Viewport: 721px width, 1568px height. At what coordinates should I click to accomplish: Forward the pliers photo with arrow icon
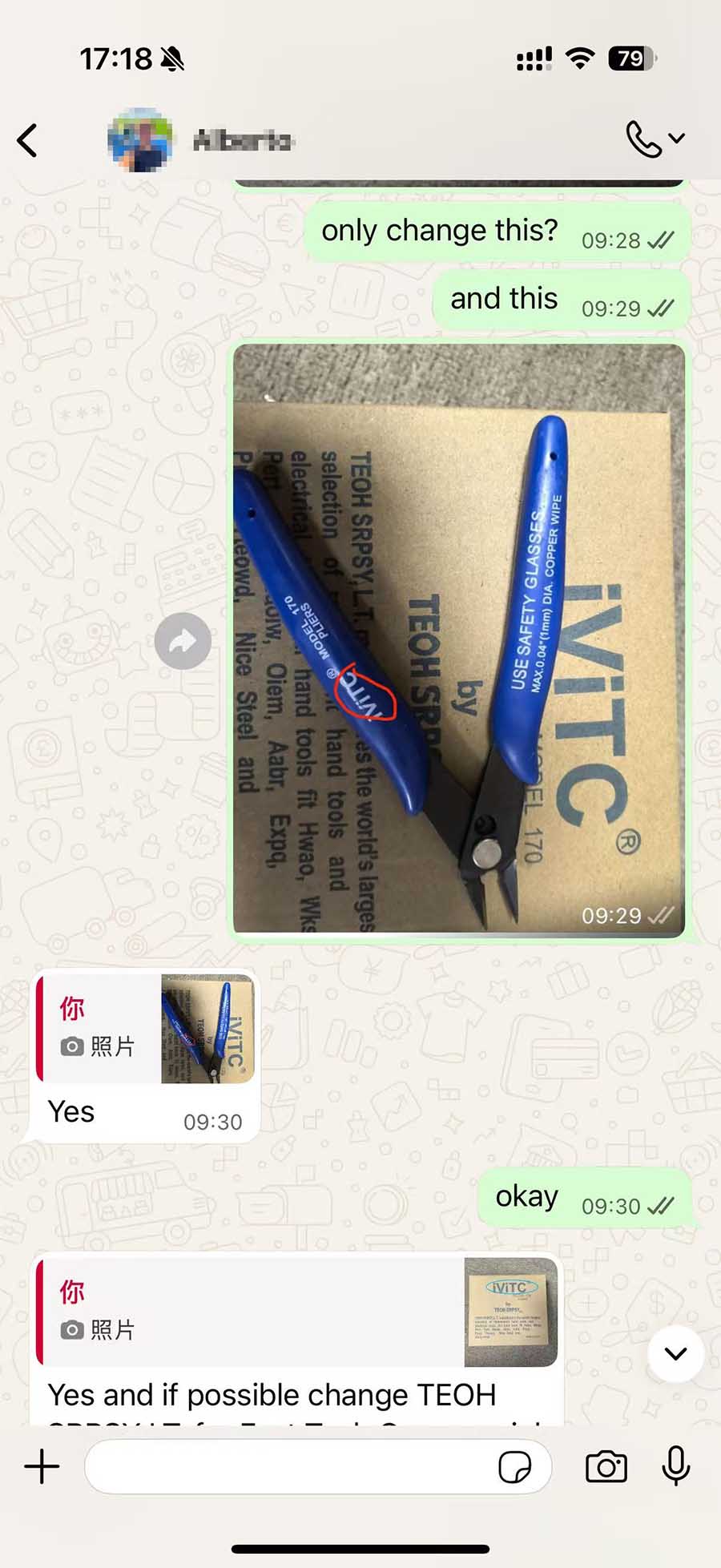[183, 641]
